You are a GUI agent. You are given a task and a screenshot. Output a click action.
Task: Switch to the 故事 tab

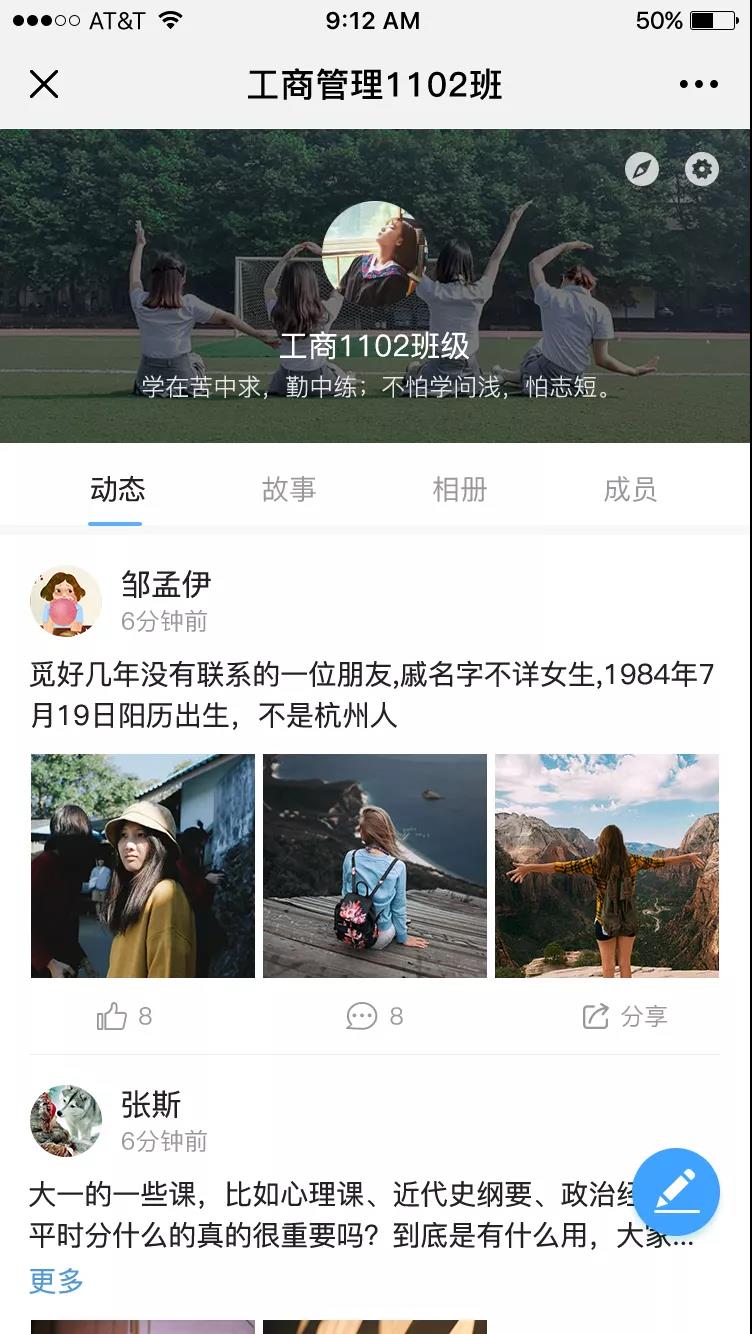point(289,489)
